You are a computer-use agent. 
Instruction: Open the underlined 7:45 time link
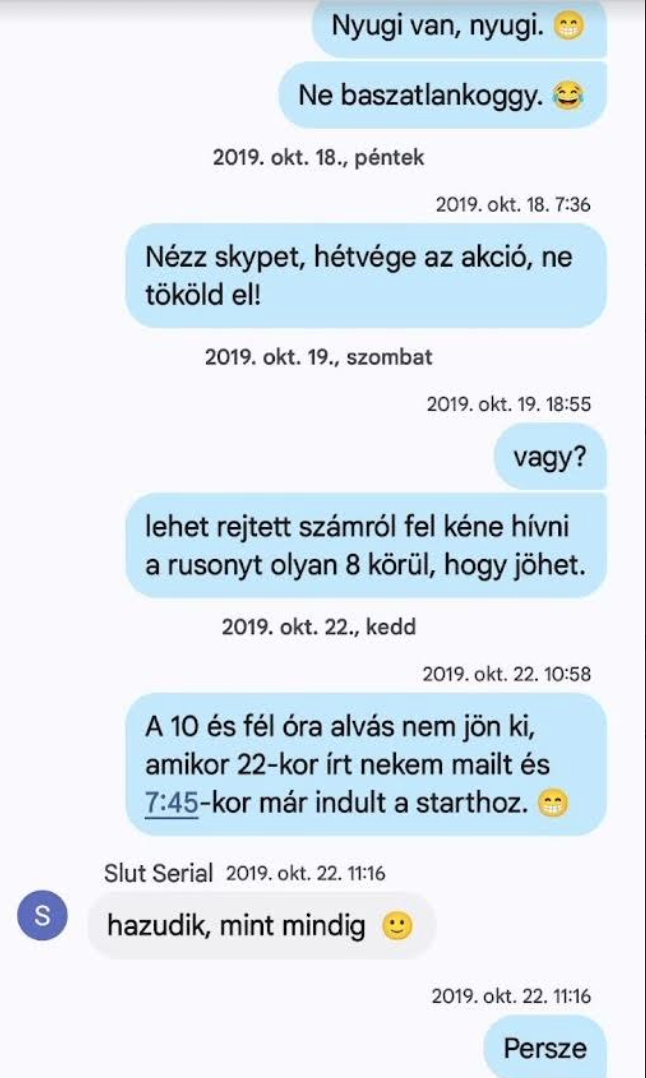(172, 802)
